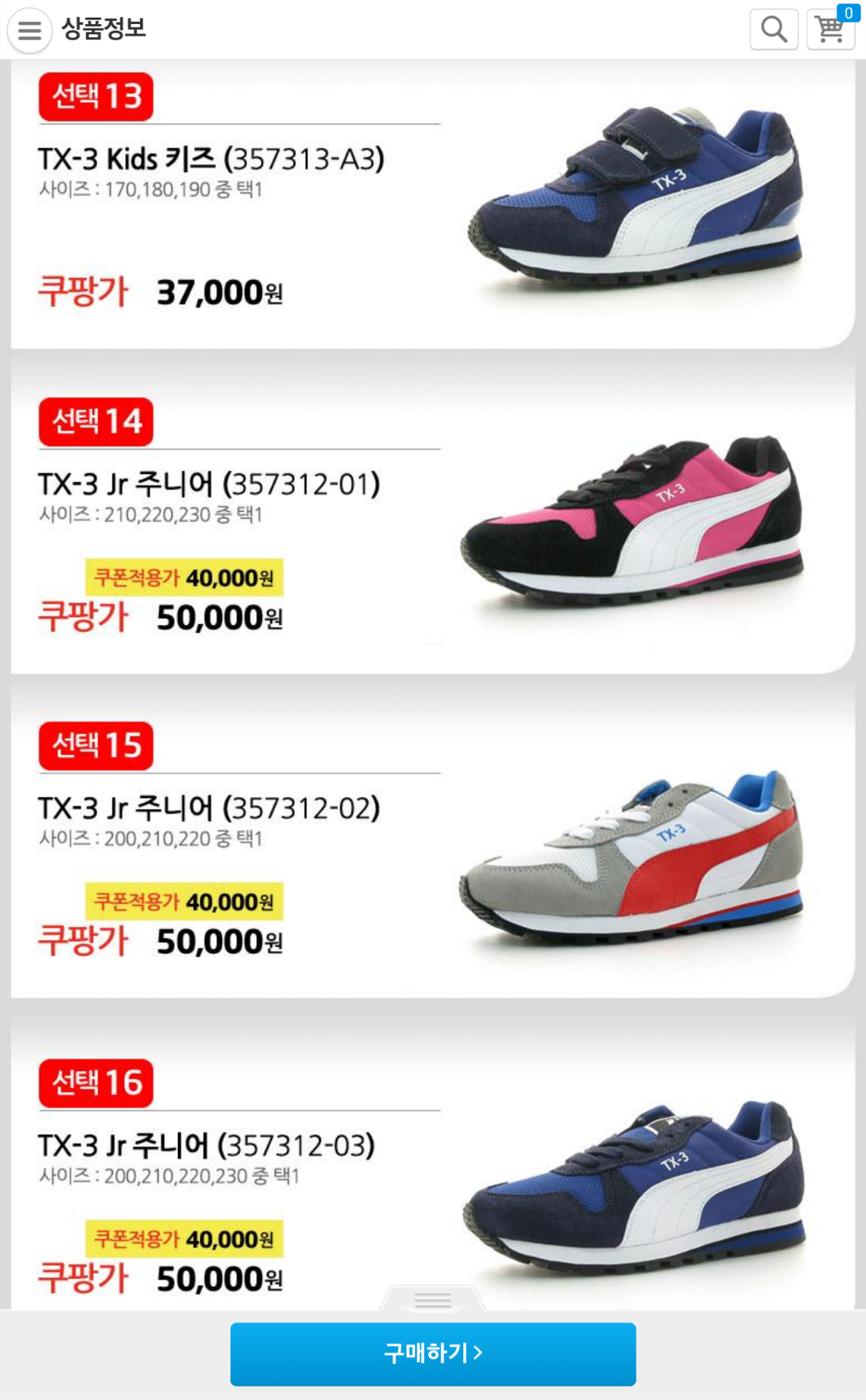Tap the 구매하기 purchase button
Screen dimensions: 866x1400
433,1353
